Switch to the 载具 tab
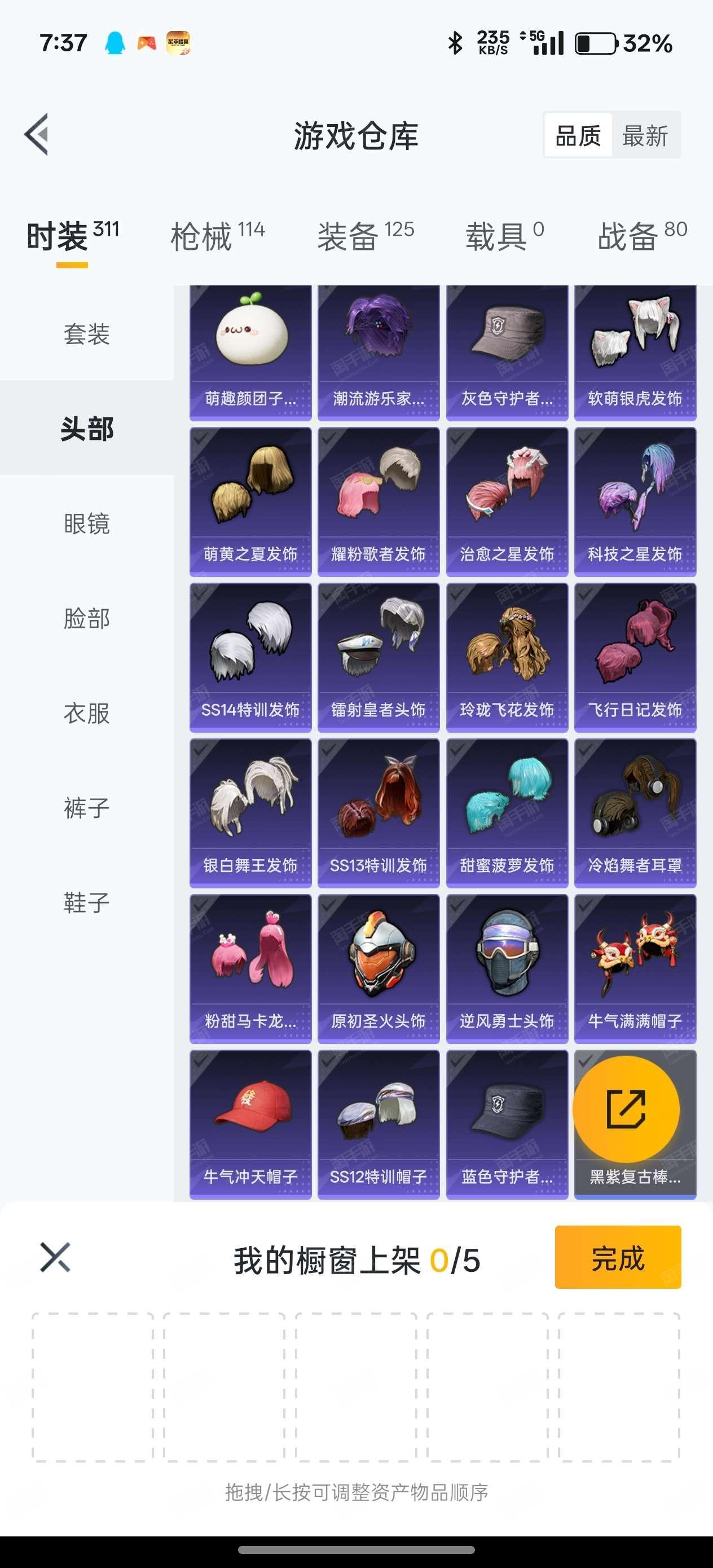713x1568 pixels. [x=505, y=236]
